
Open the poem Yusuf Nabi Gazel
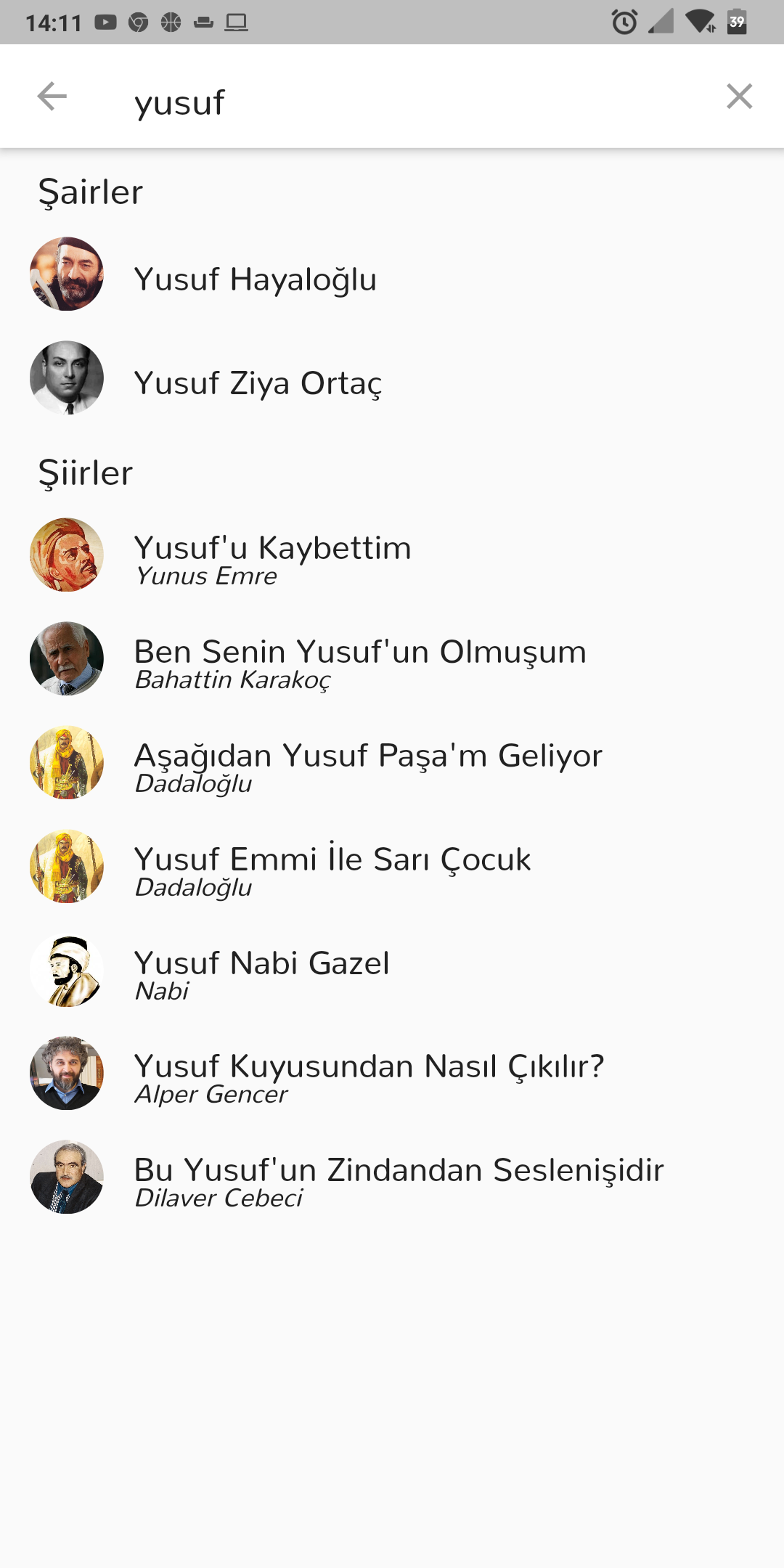point(392,971)
